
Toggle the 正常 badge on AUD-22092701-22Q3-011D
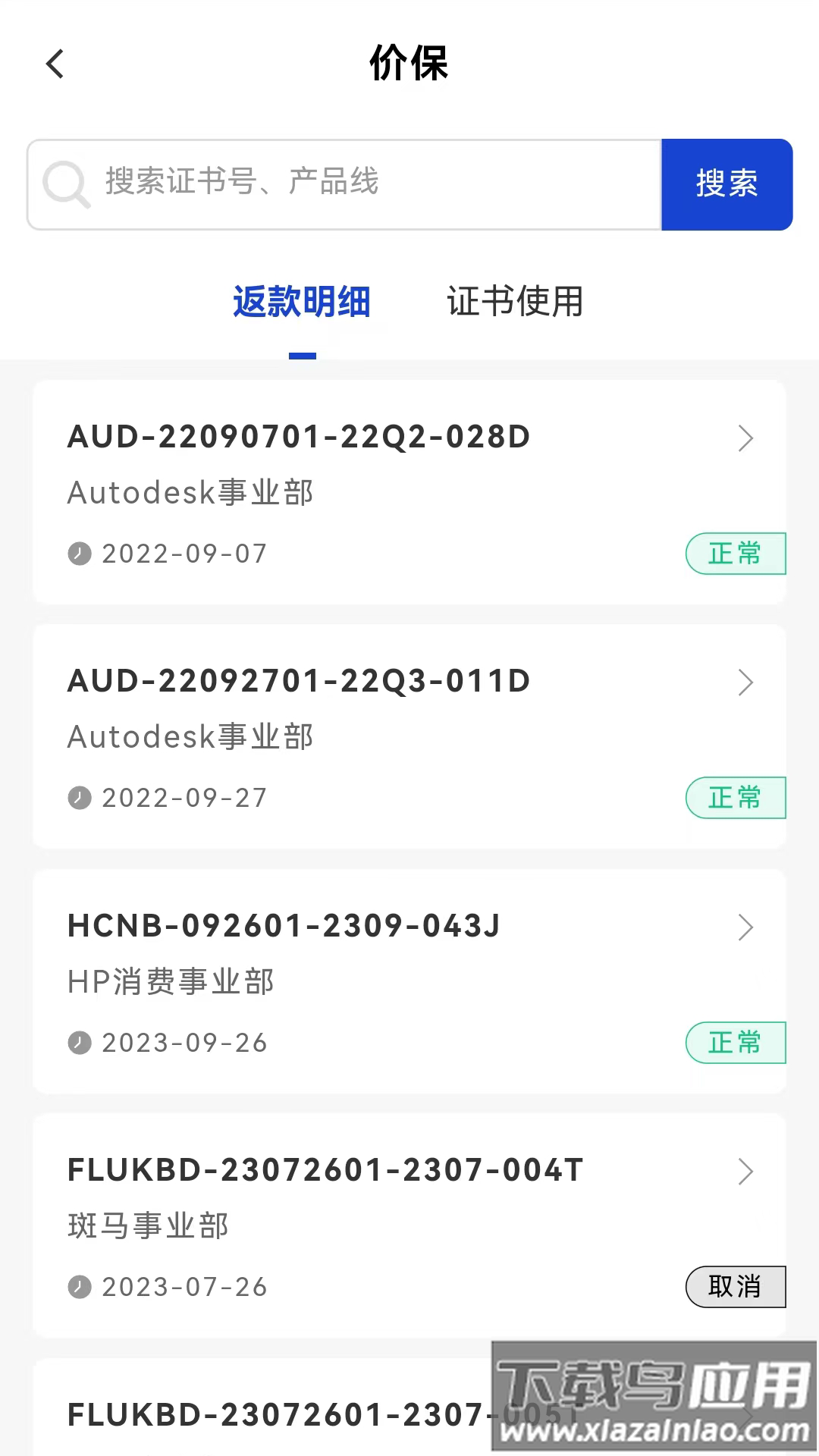[x=735, y=798]
